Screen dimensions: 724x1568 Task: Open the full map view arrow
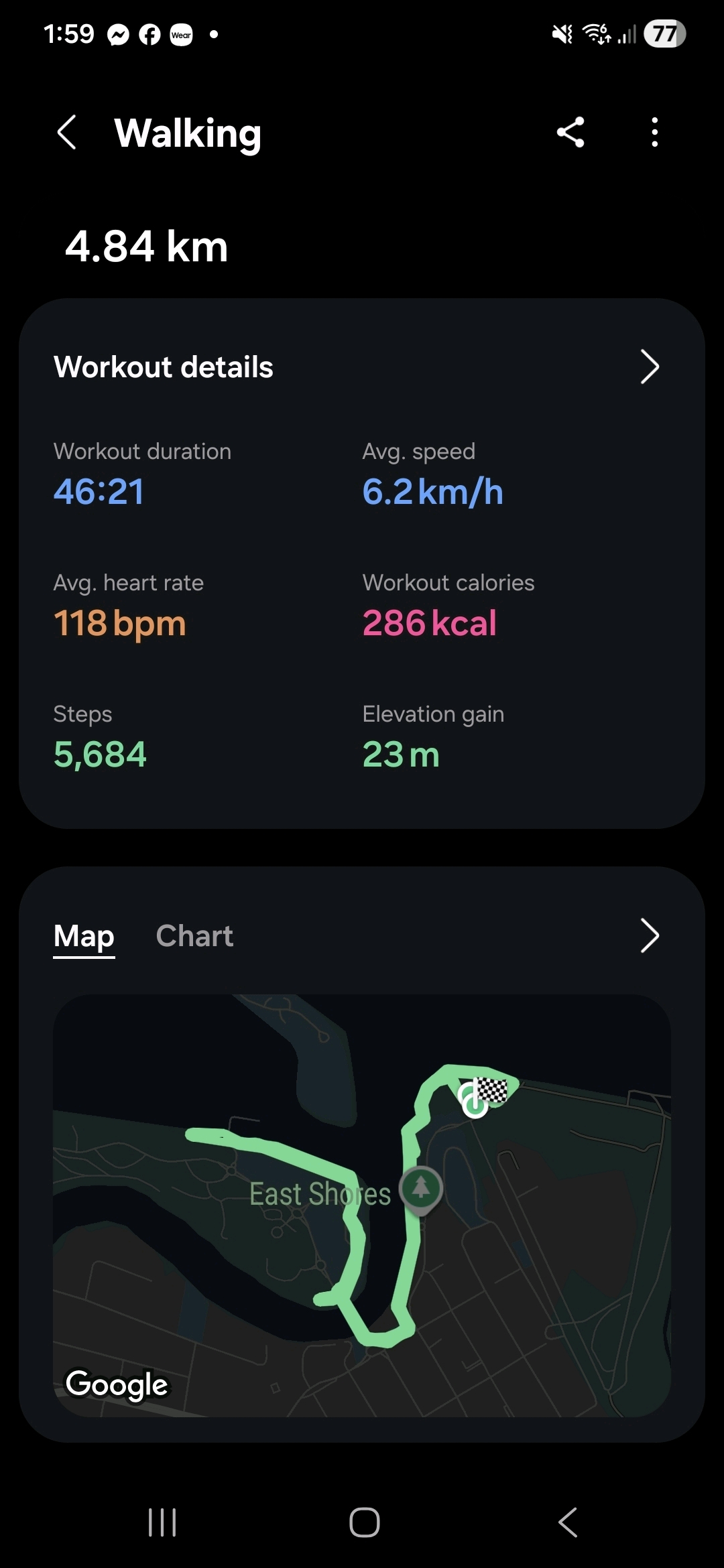(x=649, y=935)
